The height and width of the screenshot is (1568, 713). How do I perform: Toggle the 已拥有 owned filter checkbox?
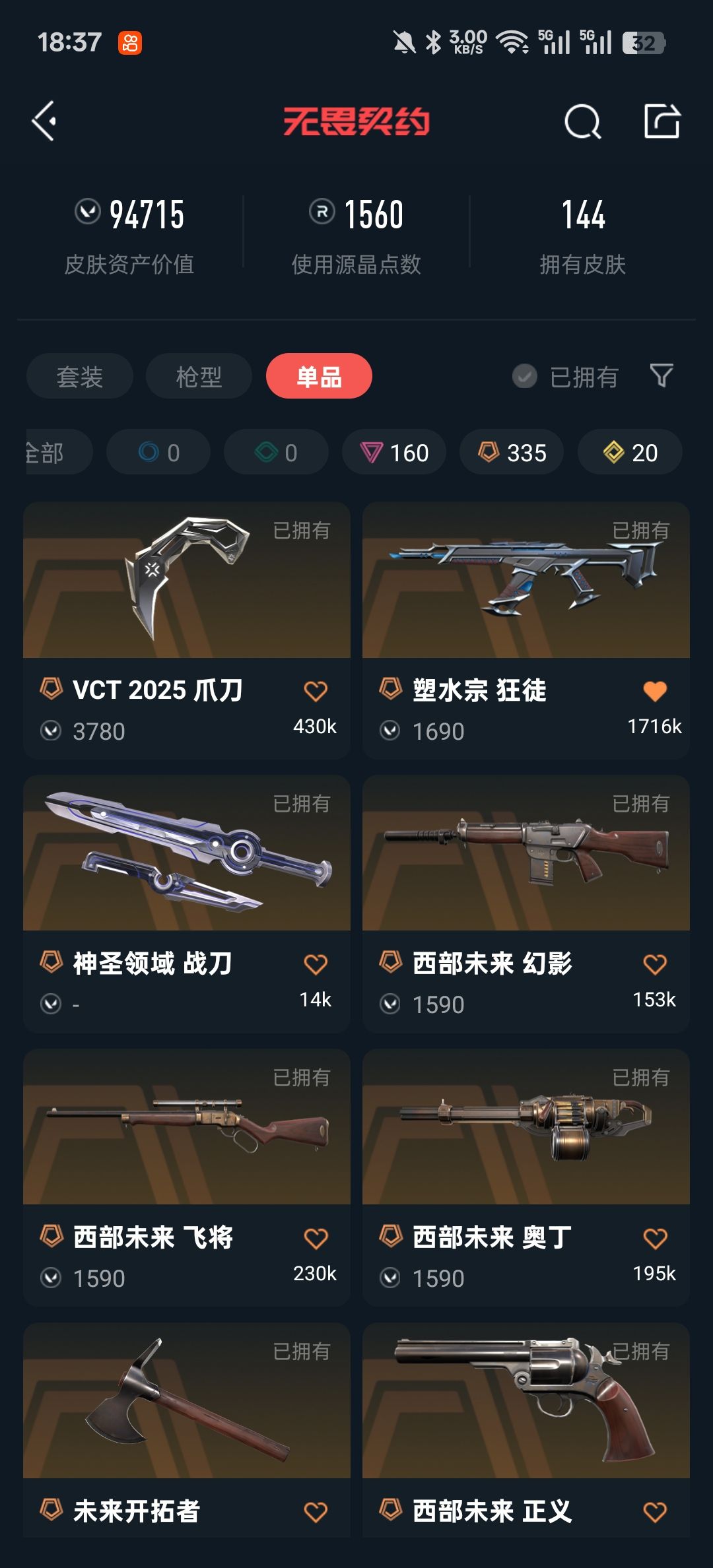tap(525, 376)
